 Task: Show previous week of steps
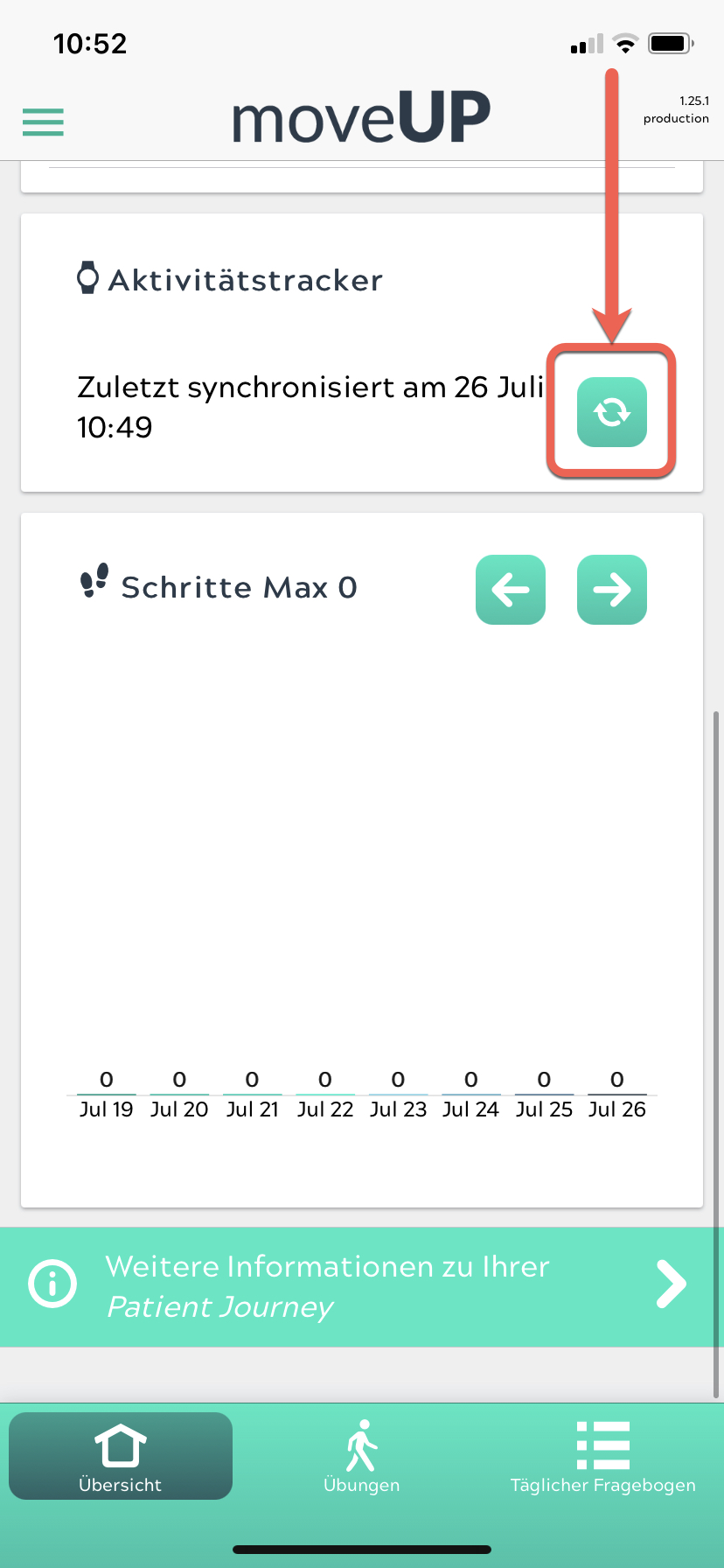tap(511, 590)
